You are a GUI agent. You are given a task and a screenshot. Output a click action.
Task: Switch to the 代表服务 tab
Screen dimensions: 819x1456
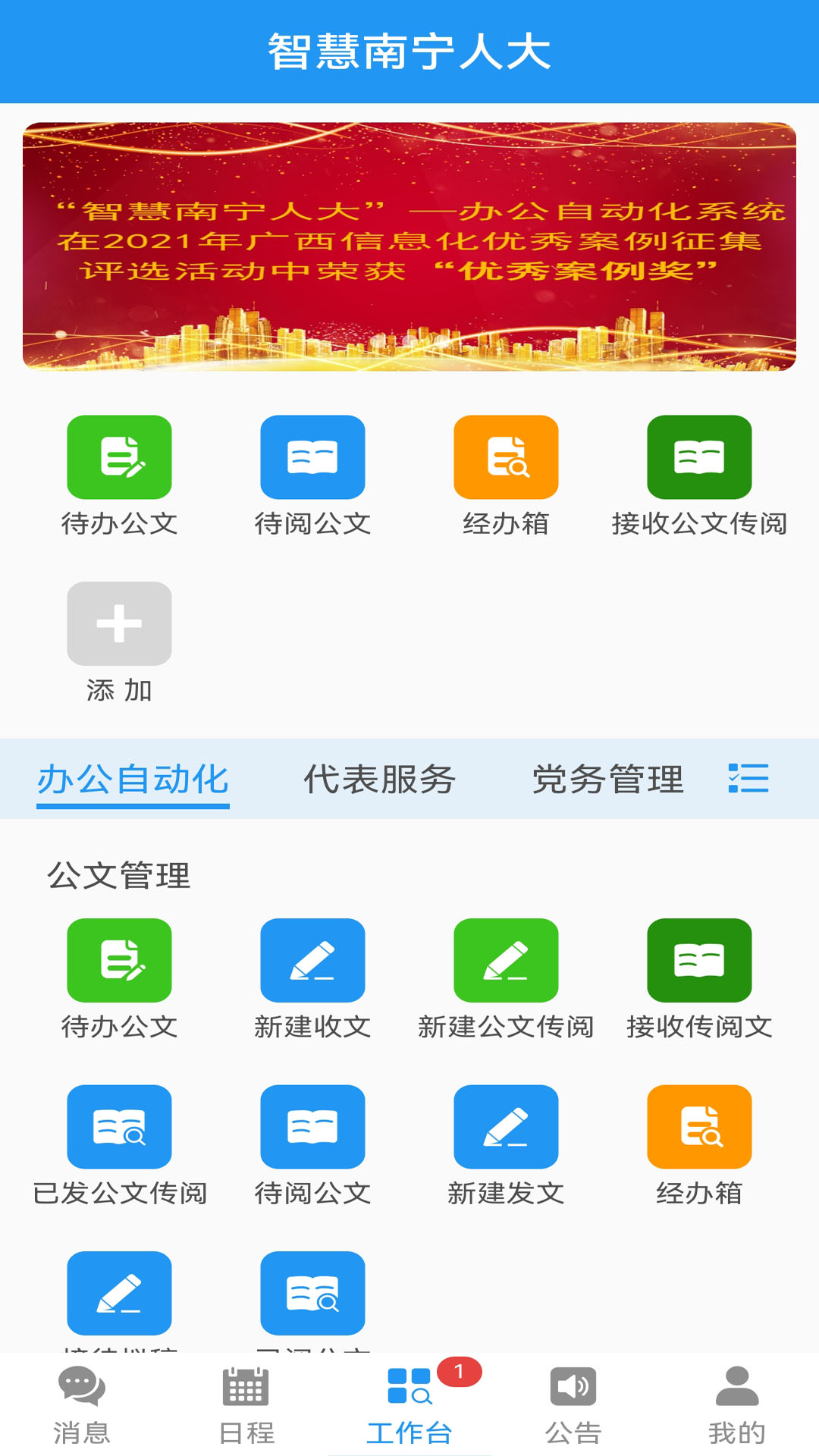pyautogui.click(x=379, y=780)
